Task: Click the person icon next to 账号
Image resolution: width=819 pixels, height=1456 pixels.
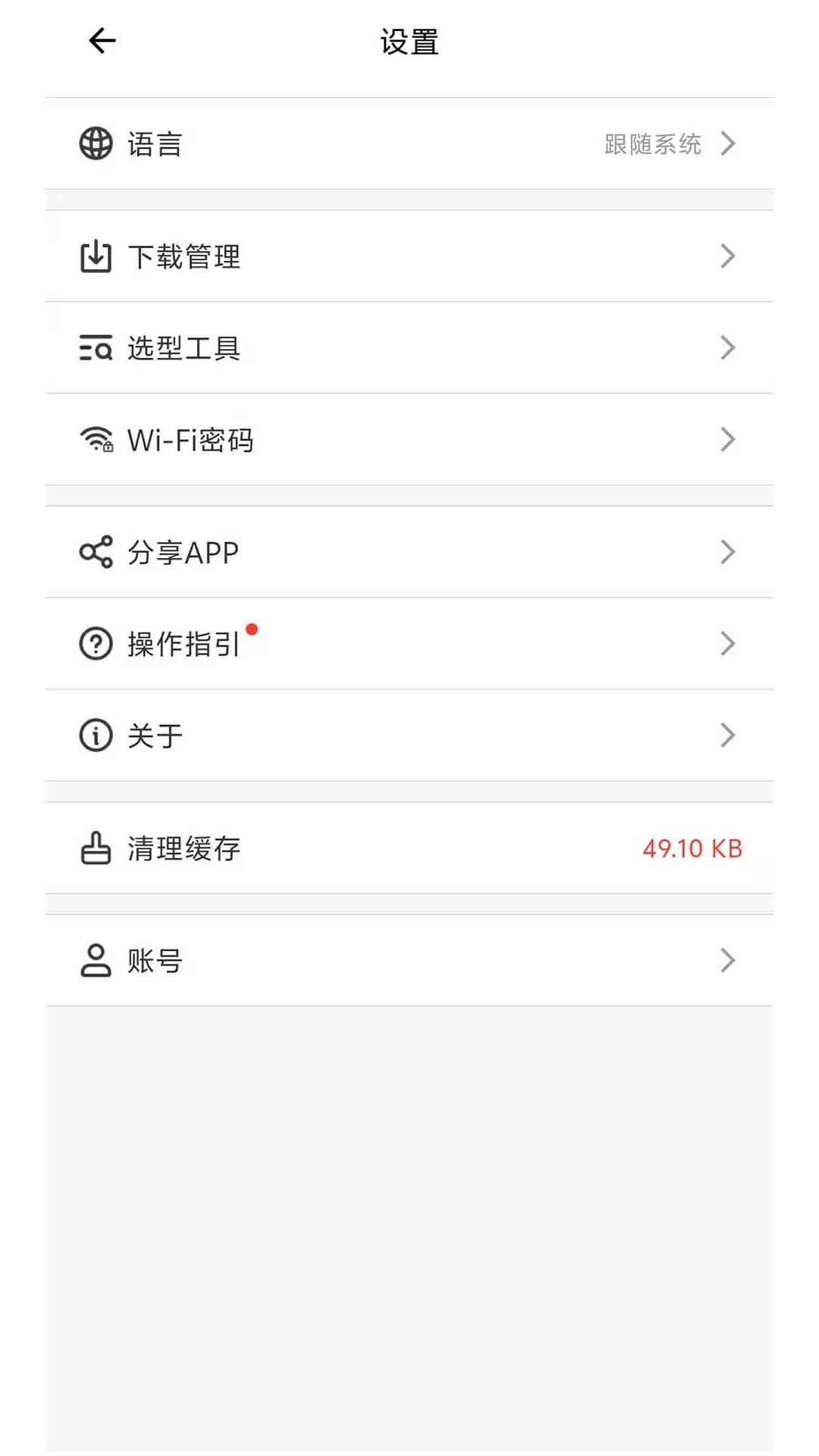Action: [96, 960]
